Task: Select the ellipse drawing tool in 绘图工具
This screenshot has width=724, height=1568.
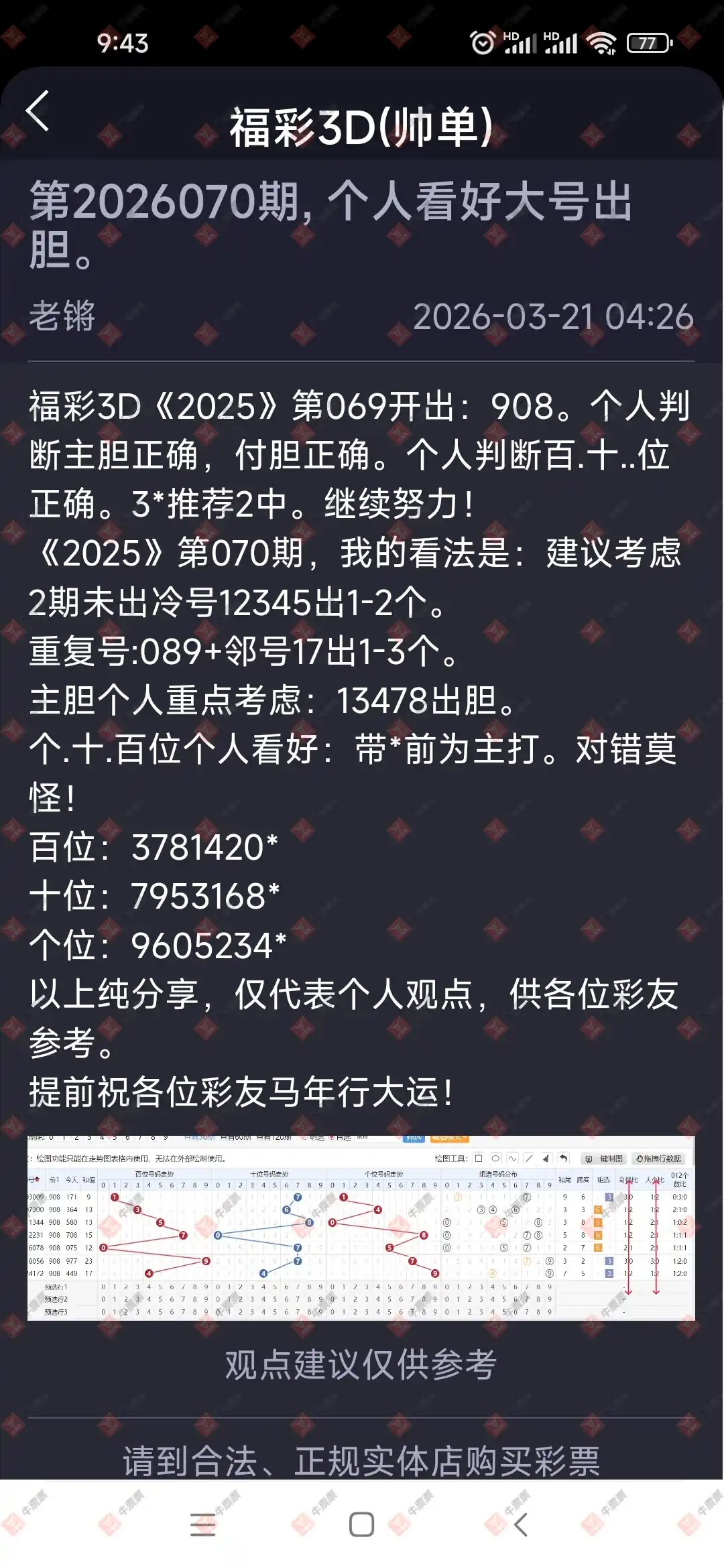Action: (x=494, y=1158)
